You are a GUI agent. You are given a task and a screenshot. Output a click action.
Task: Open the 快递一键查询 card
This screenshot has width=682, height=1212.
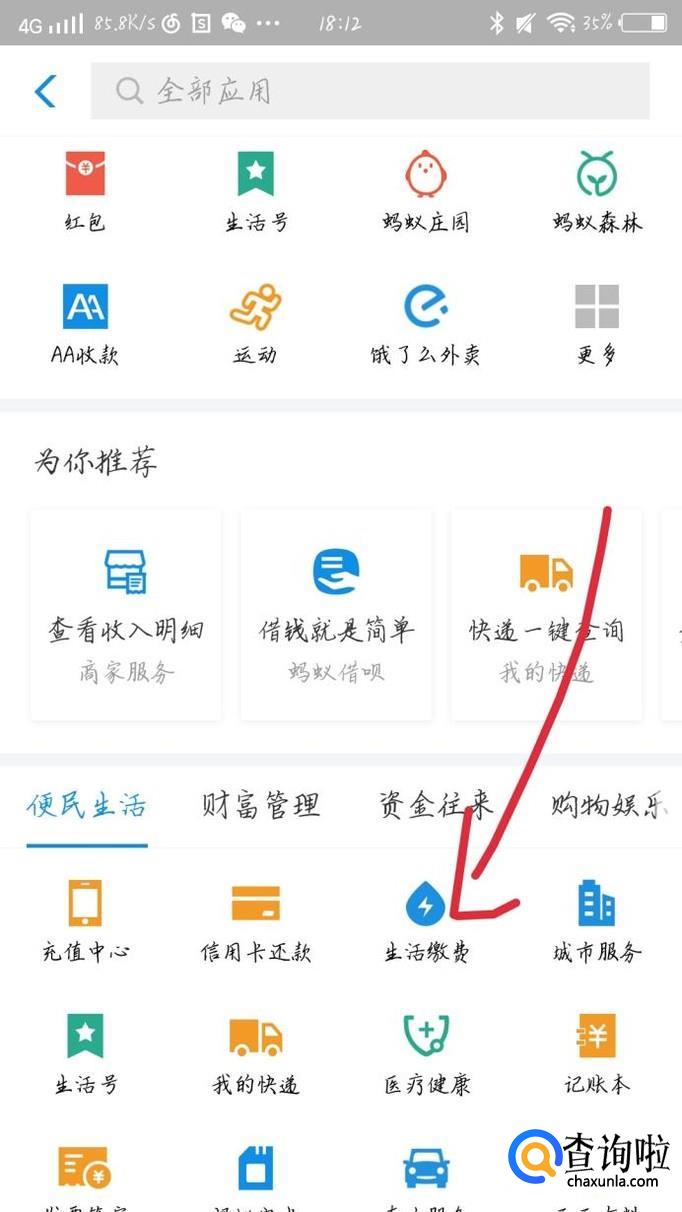point(546,613)
